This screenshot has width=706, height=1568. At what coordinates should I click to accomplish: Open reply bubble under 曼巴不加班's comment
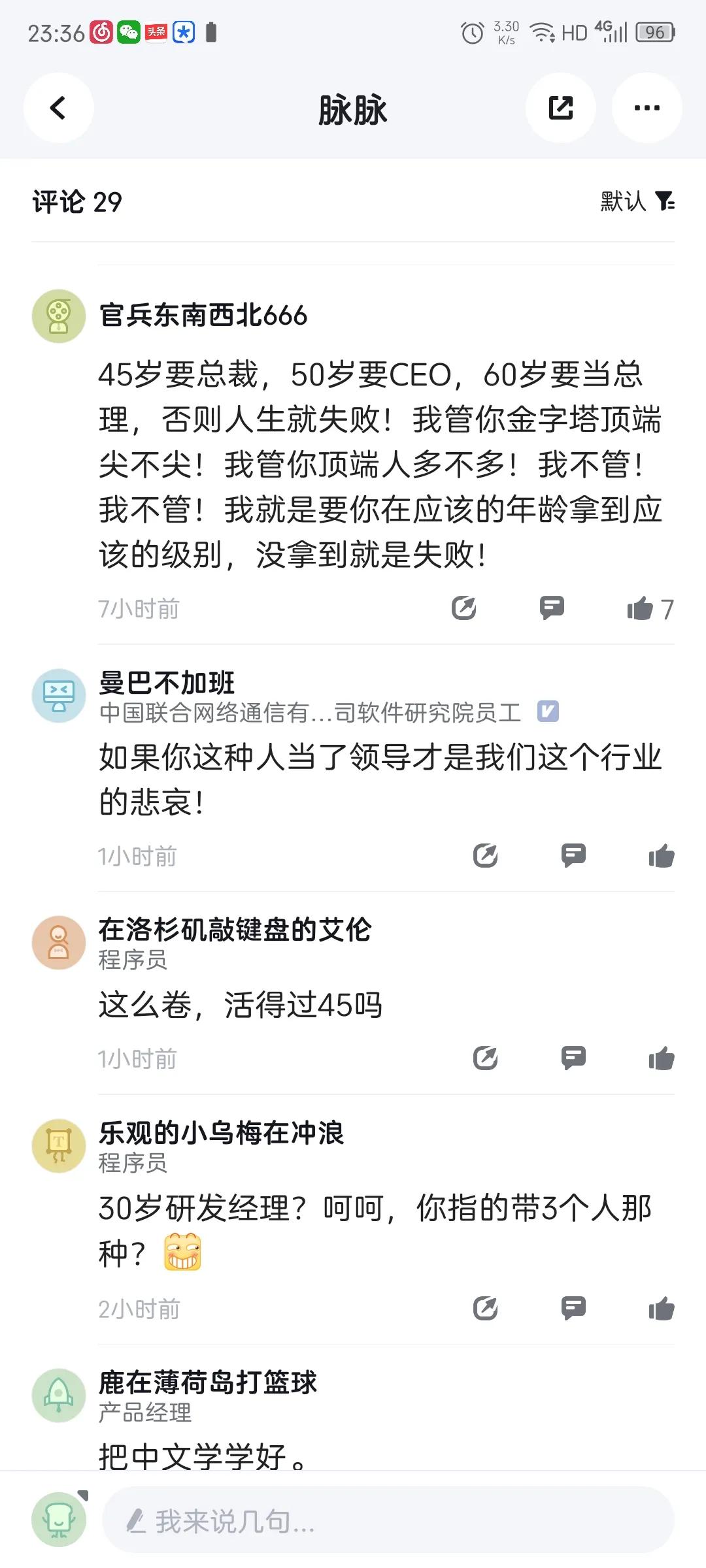tap(573, 853)
